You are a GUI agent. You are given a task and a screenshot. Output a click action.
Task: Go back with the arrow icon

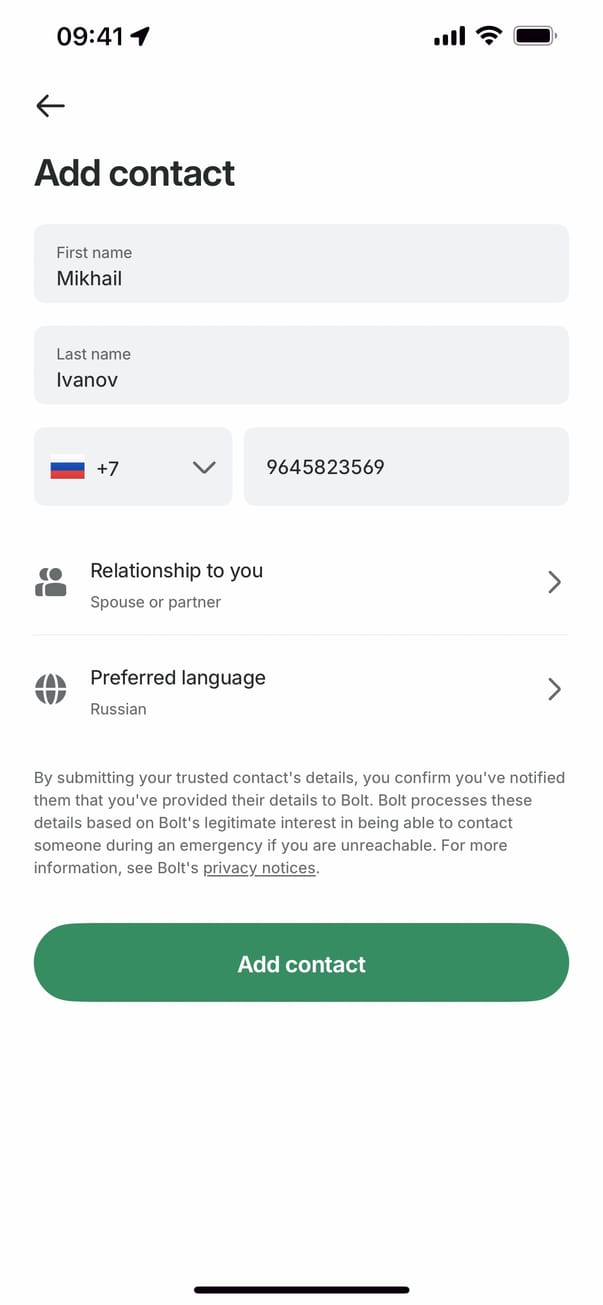(x=50, y=106)
